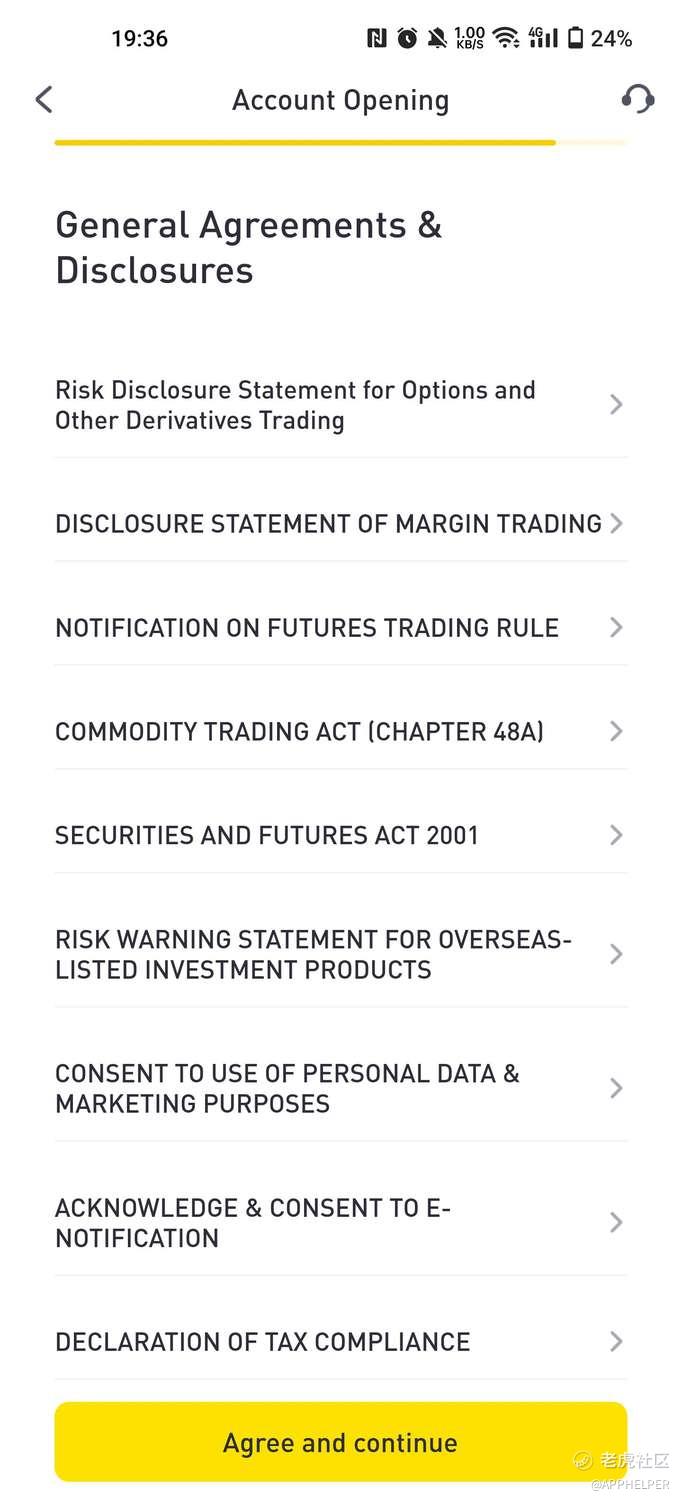The height and width of the screenshot is (1500, 682).
Task: Open Notification on Futures Trading Rule
Action: [340, 628]
